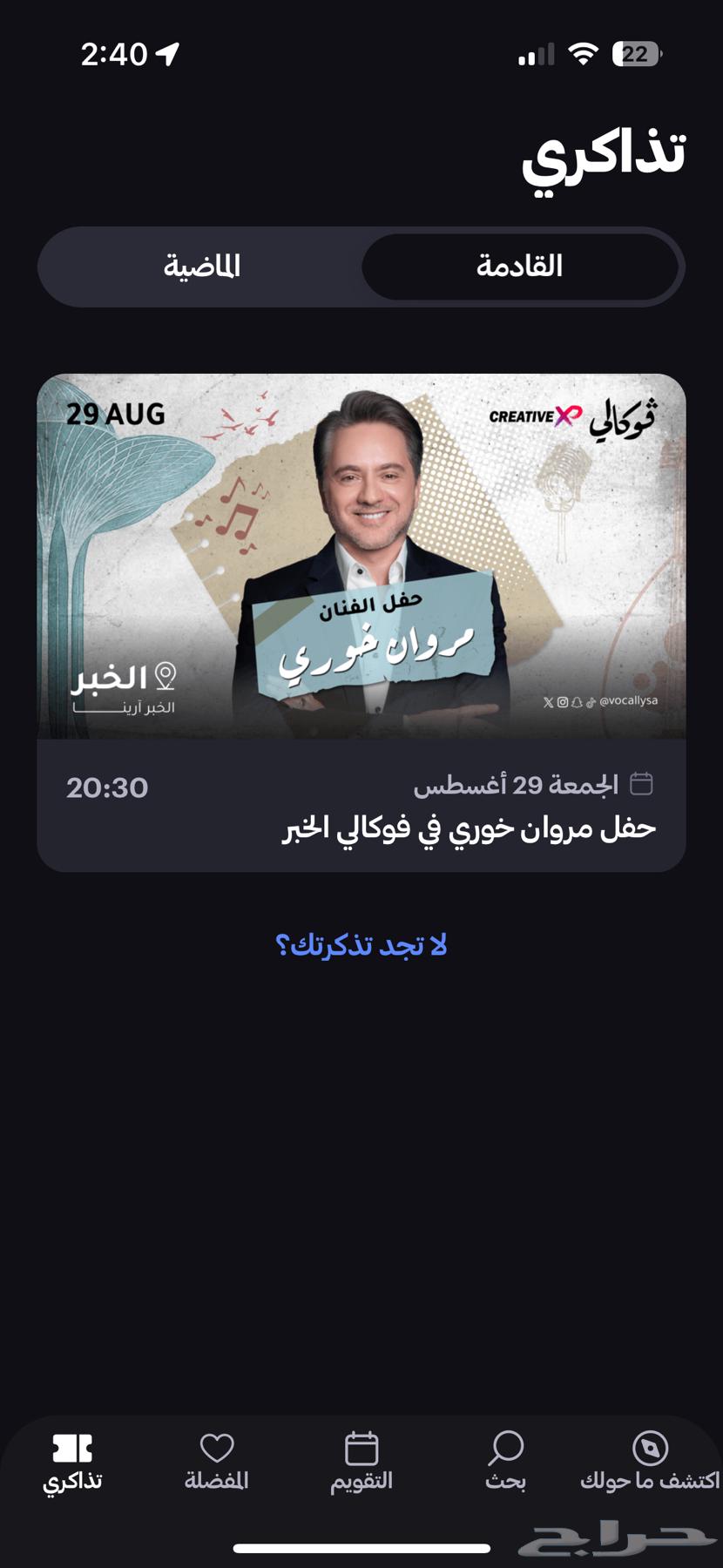723x1568 pixels.
Task: Select the القادمة upcoming tickets tab
Action: pyautogui.click(x=519, y=267)
